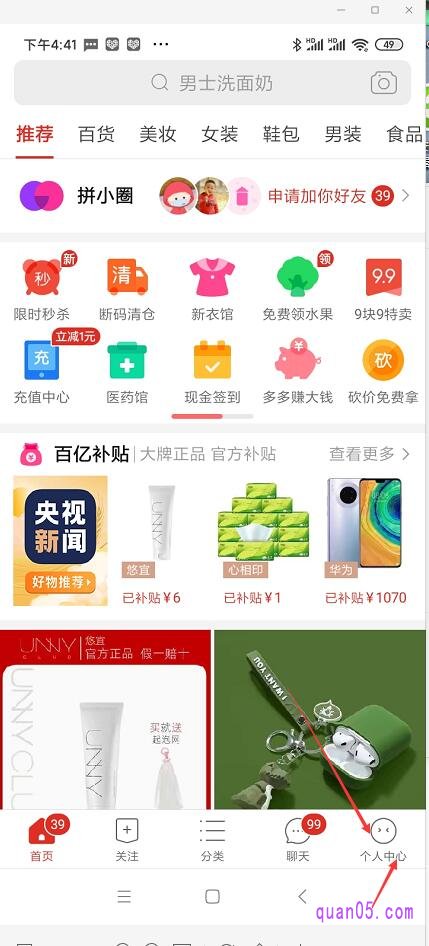Switch to the 美妆 tab
Image resolution: width=429 pixels, height=946 pixels.
pyautogui.click(x=157, y=134)
